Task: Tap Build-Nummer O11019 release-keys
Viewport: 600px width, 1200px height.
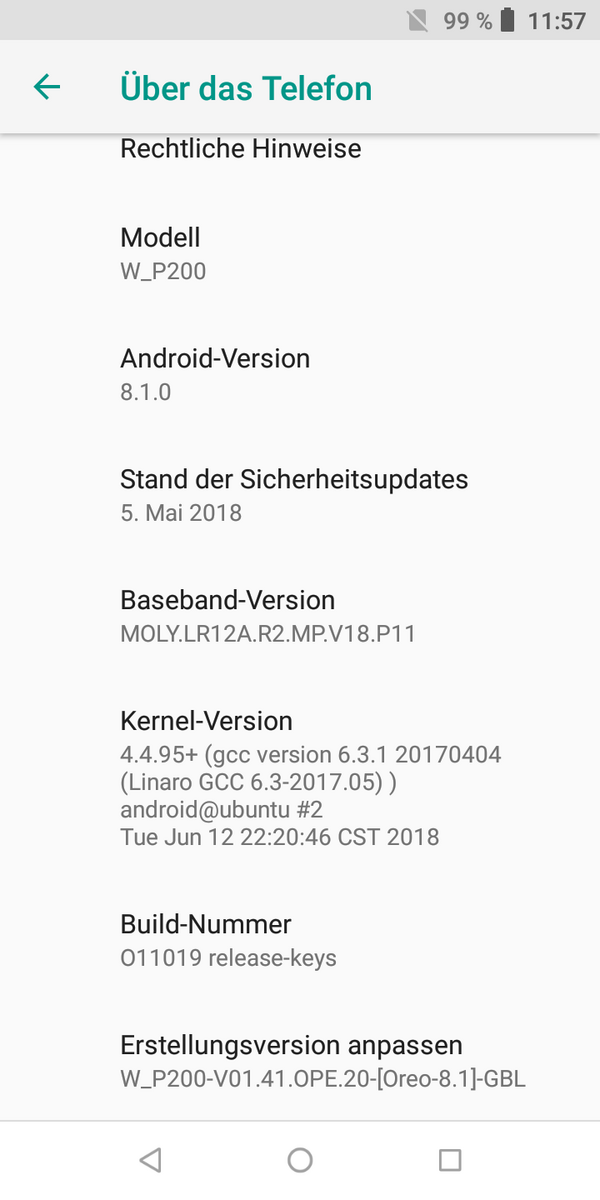Action: 300,940
